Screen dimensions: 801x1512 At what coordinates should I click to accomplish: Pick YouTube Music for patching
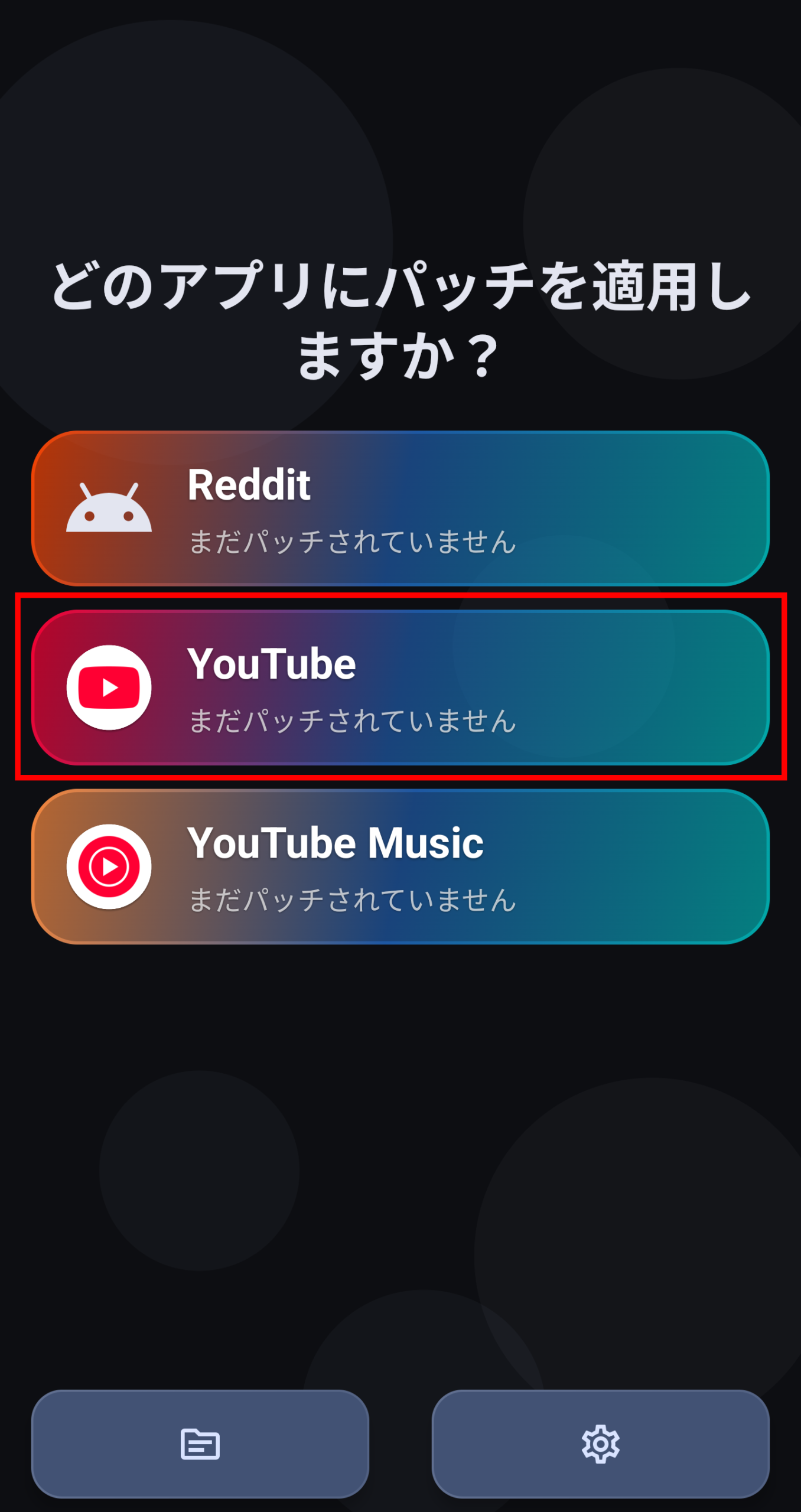click(400, 866)
